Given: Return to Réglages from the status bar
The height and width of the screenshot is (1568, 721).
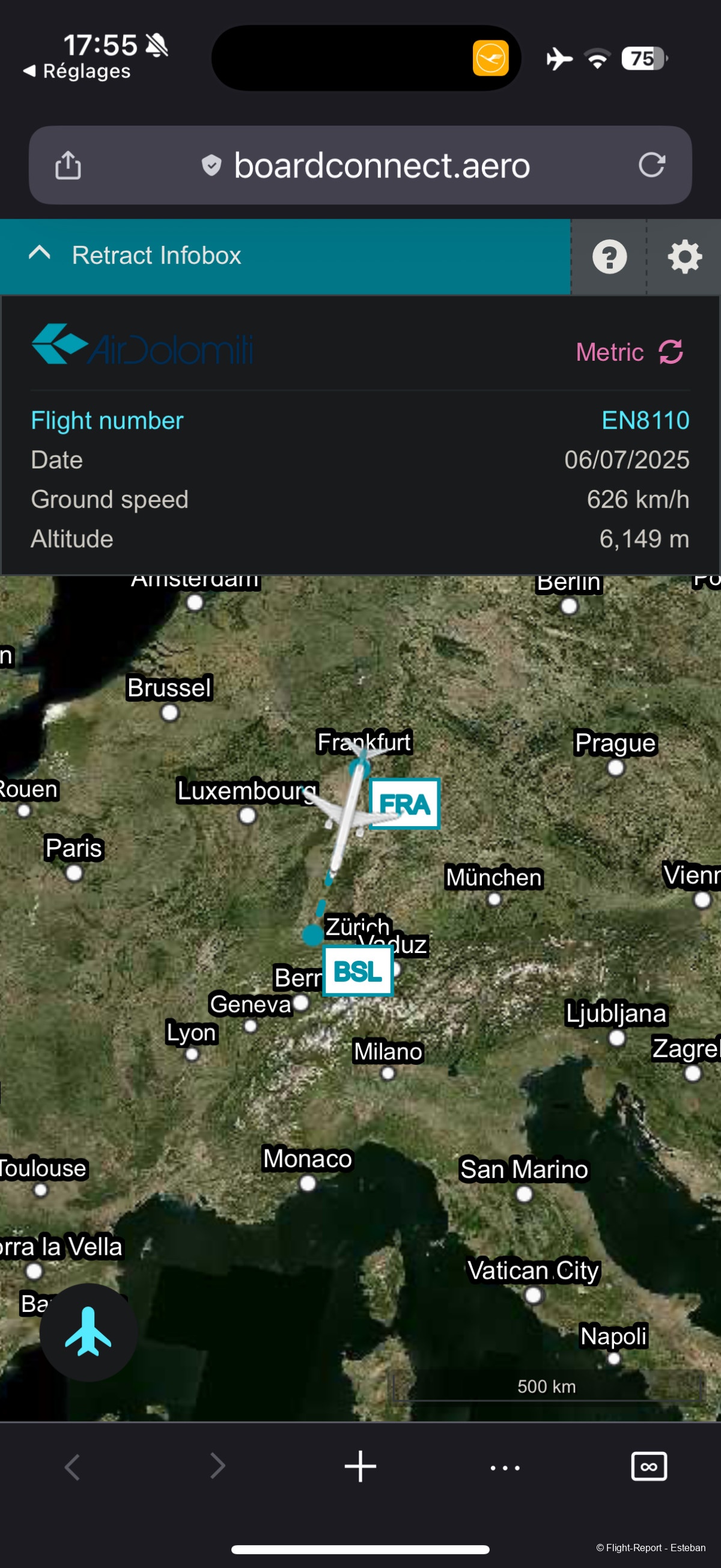Looking at the screenshot, I should point(78,71).
